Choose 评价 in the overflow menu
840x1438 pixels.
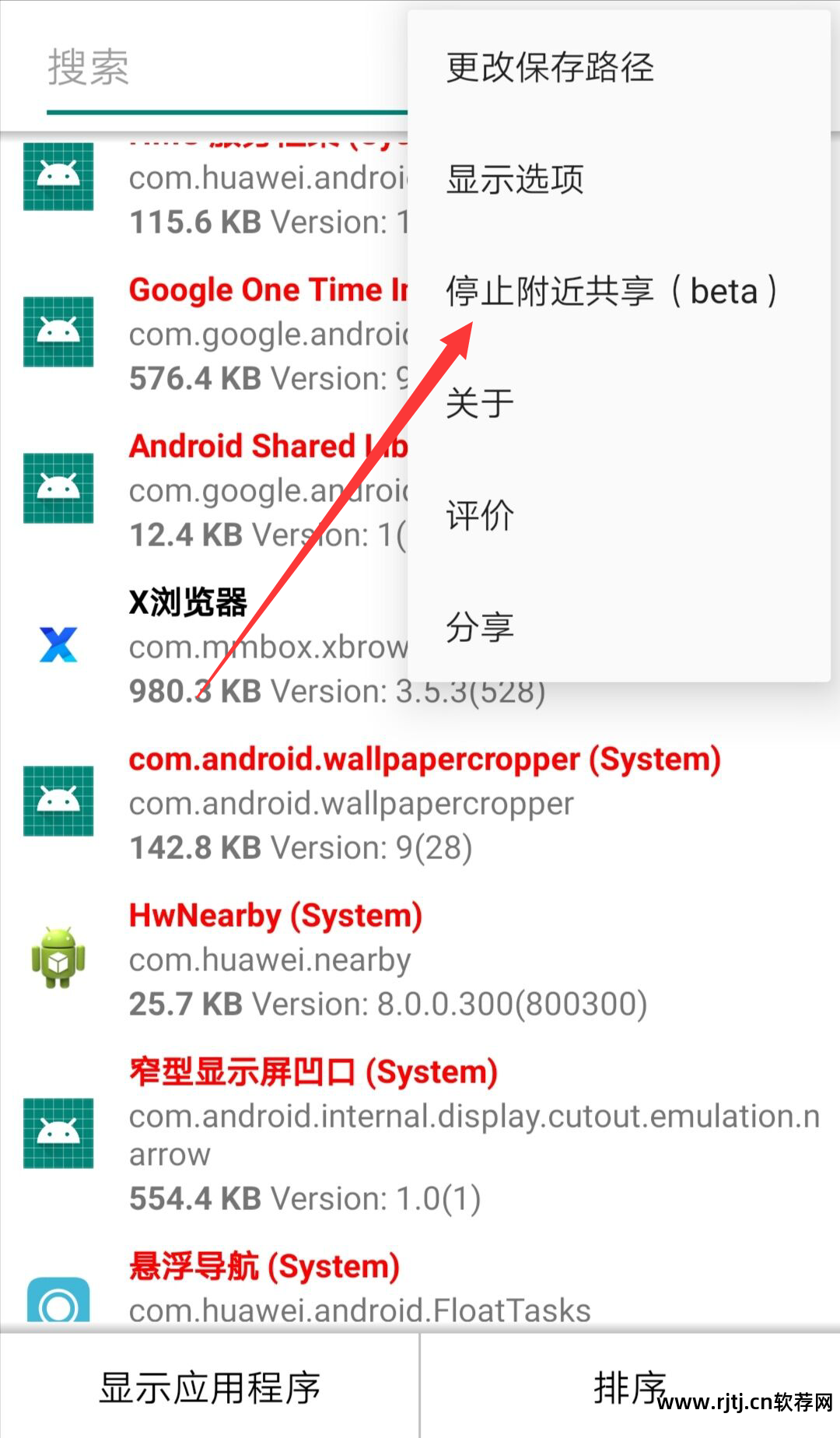(x=479, y=516)
